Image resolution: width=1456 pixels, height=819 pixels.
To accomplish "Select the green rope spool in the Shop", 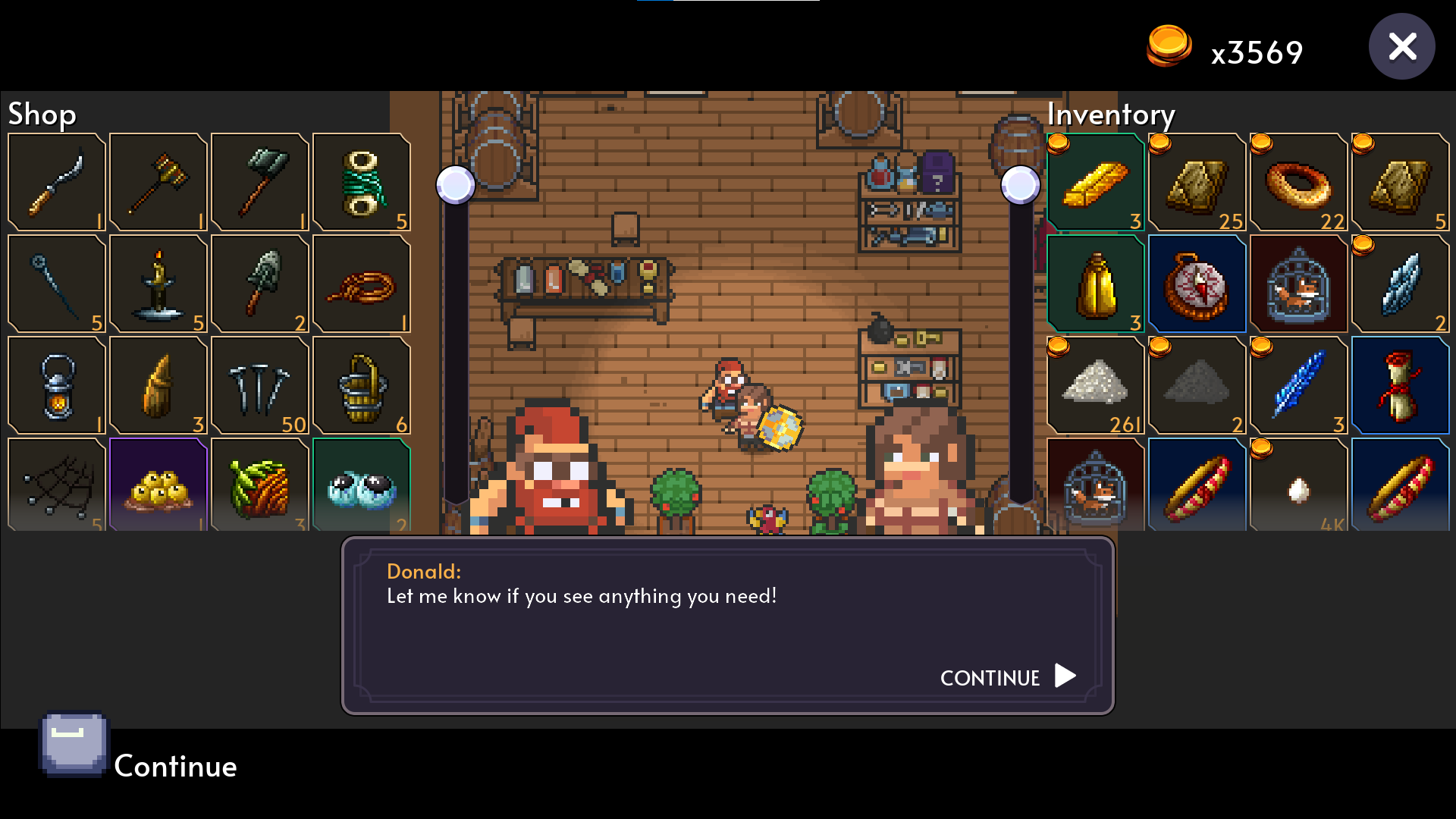I will (362, 183).
